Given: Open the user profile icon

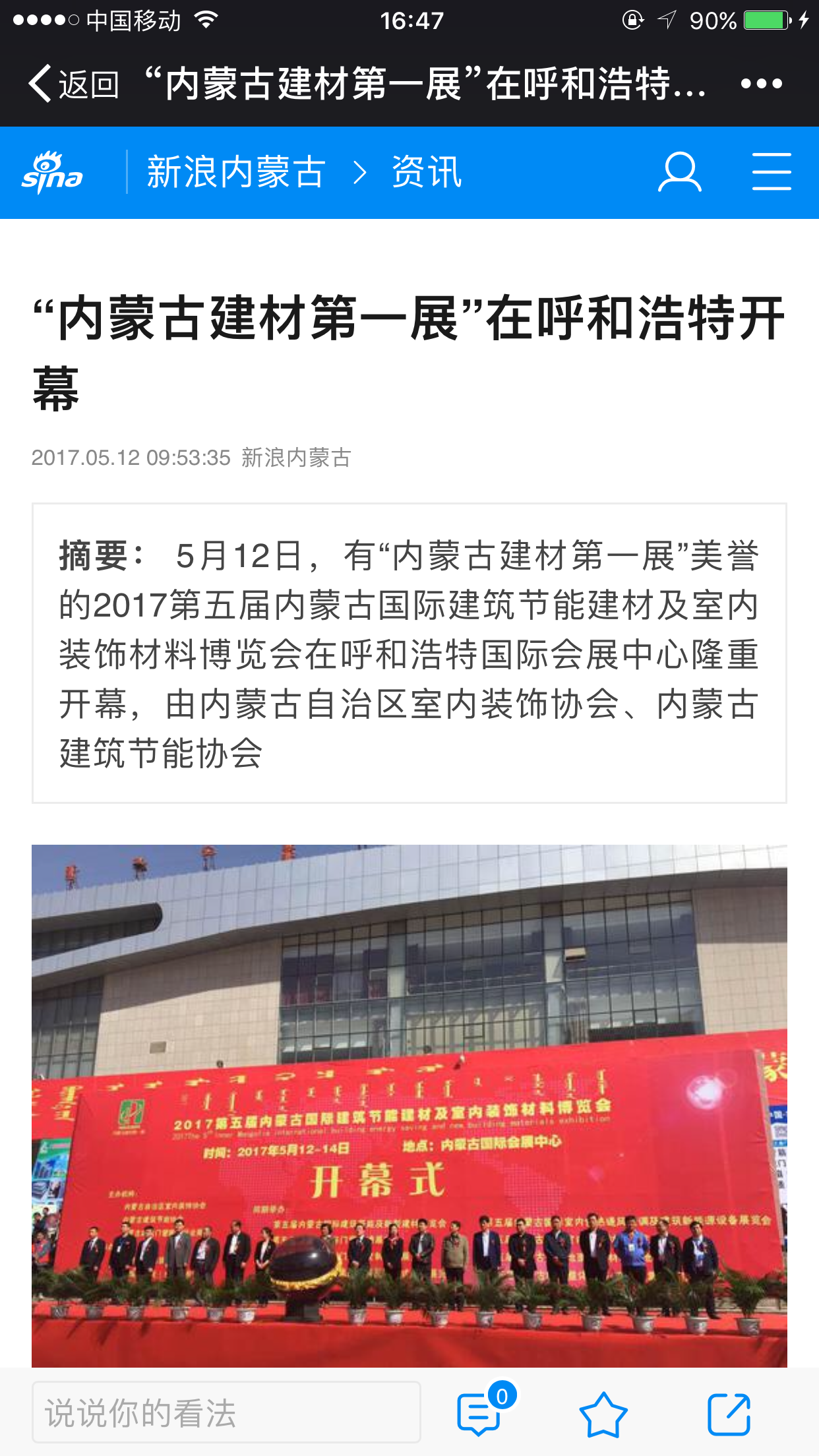Looking at the screenshot, I should (x=679, y=173).
